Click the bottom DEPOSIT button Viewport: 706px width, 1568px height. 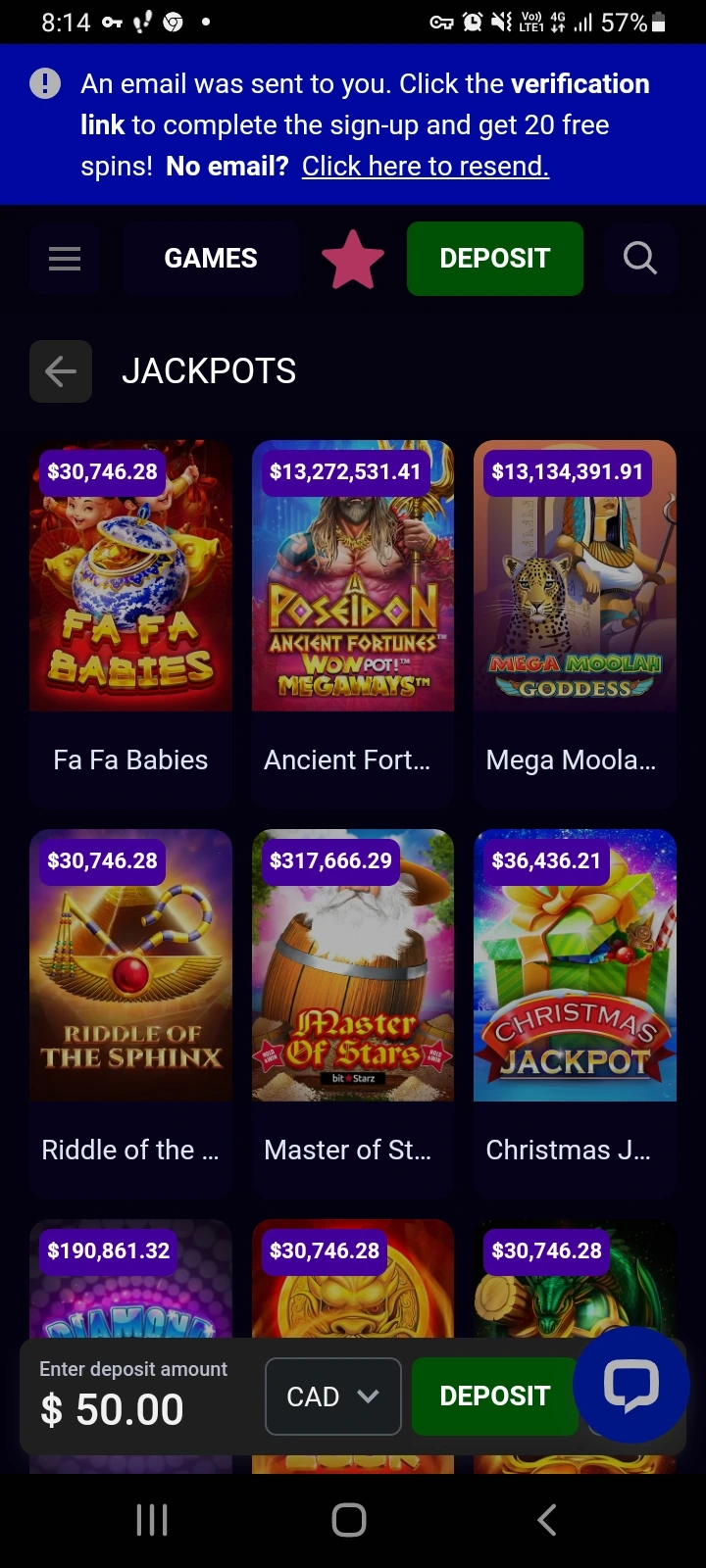click(x=494, y=1396)
